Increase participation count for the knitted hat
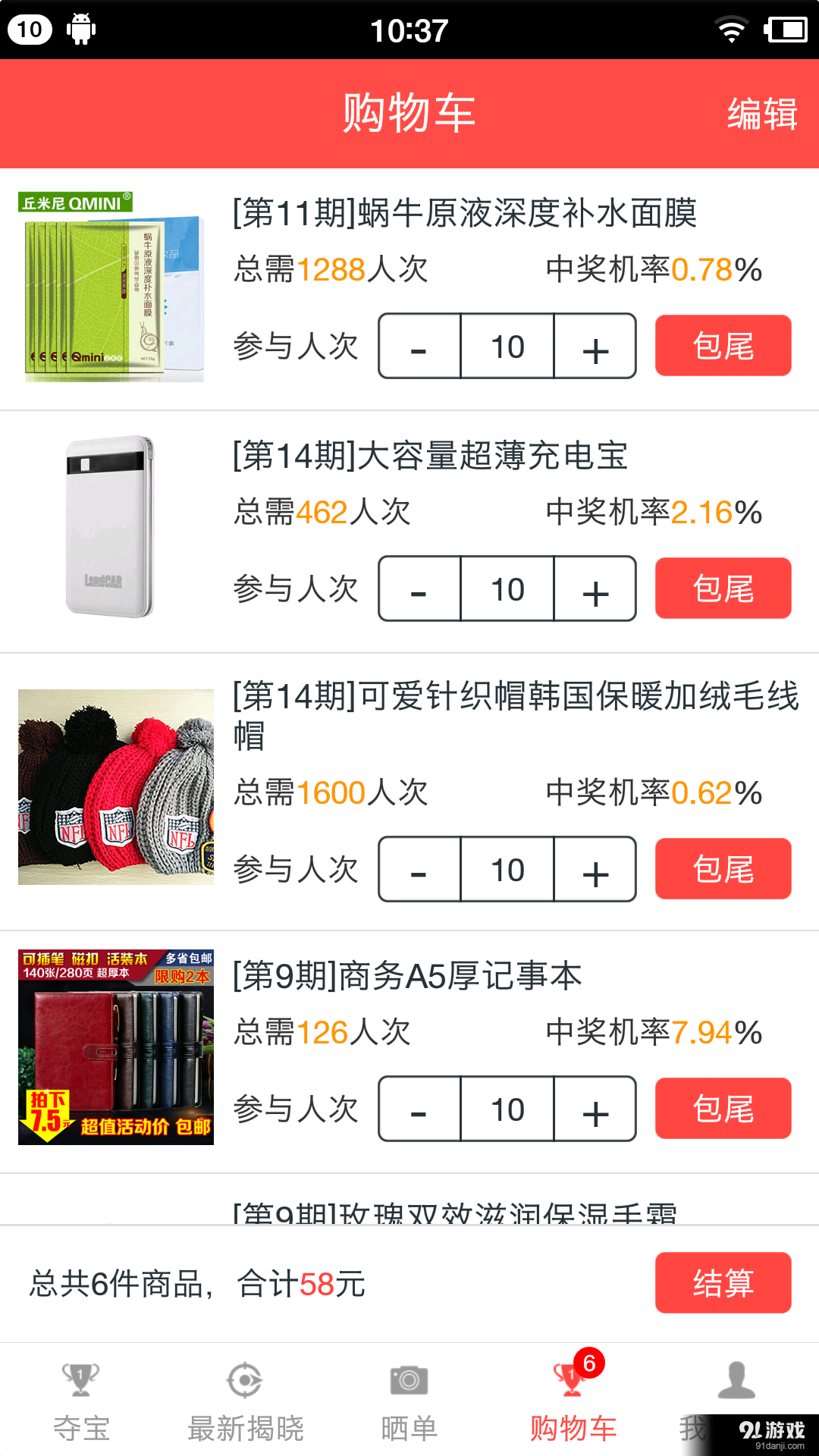Viewport: 819px width, 1456px height. pyautogui.click(x=596, y=870)
